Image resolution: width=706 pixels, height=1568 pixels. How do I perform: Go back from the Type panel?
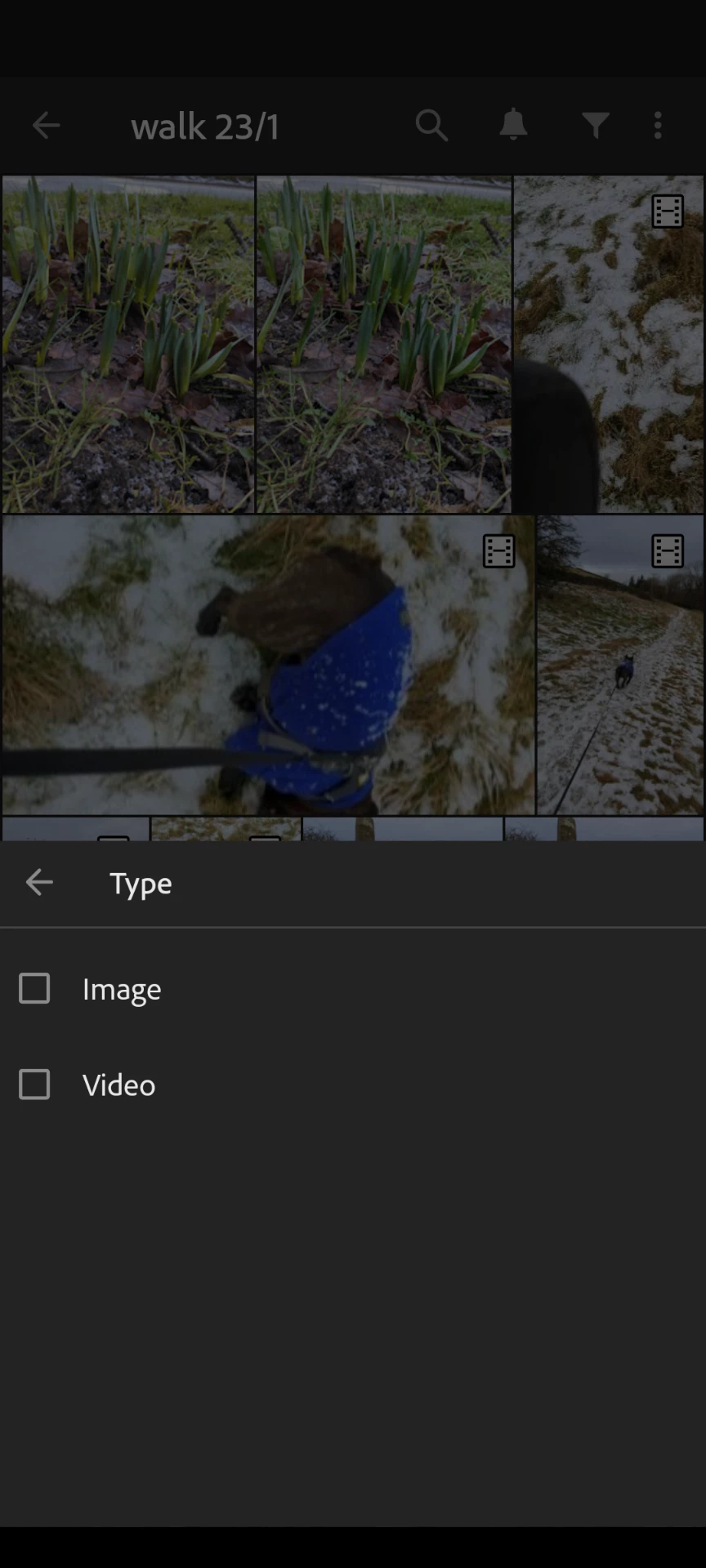tap(39, 882)
